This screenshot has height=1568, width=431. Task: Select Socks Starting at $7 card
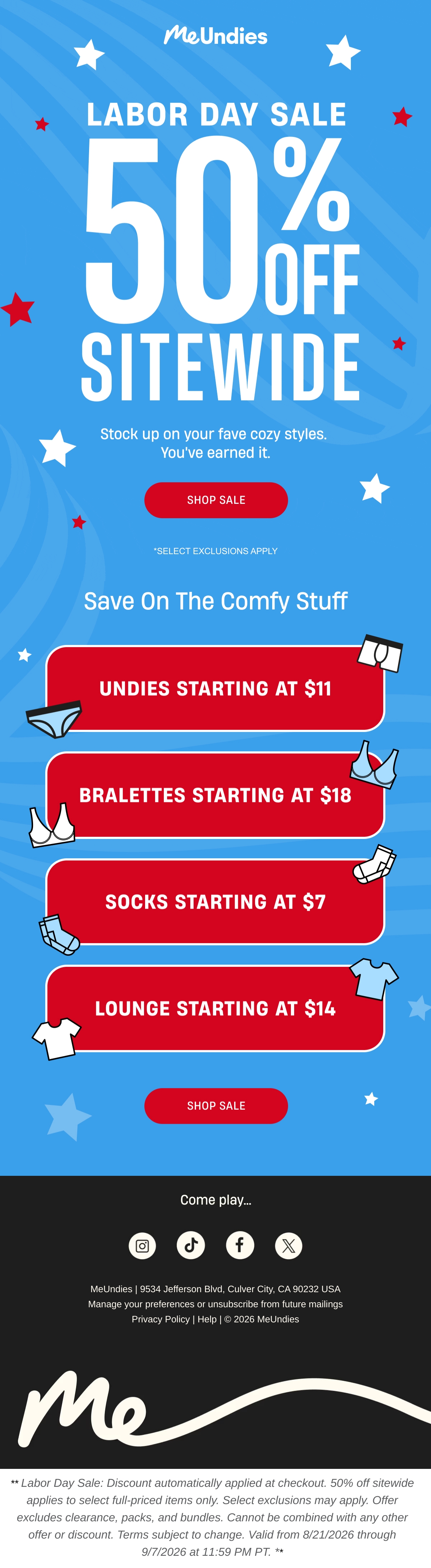[x=215, y=901]
